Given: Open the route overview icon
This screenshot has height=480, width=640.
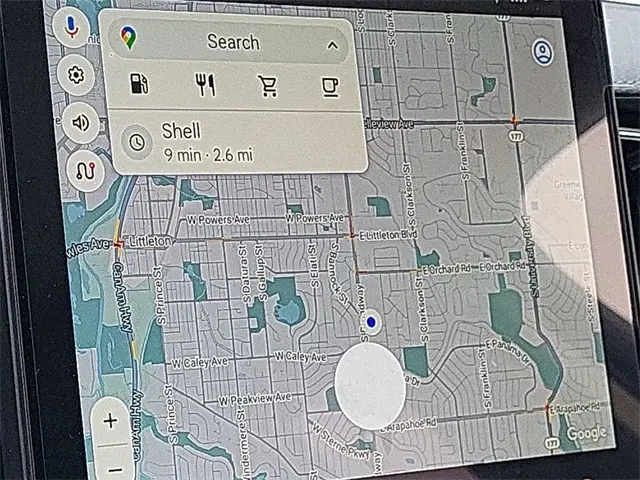Looking at the screenshot, I should tap(85, 170).
